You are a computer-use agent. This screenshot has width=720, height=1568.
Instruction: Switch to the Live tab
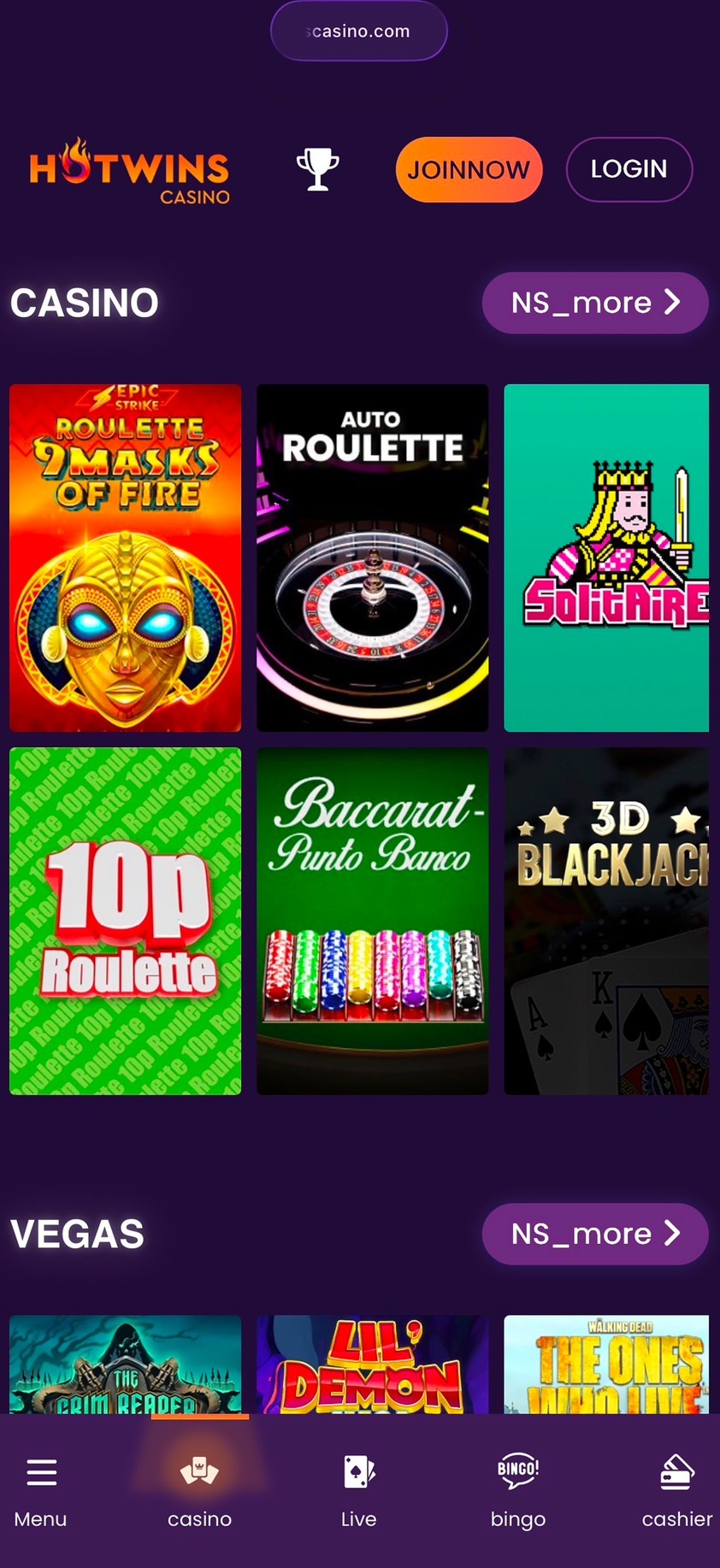click(358, 1492)
